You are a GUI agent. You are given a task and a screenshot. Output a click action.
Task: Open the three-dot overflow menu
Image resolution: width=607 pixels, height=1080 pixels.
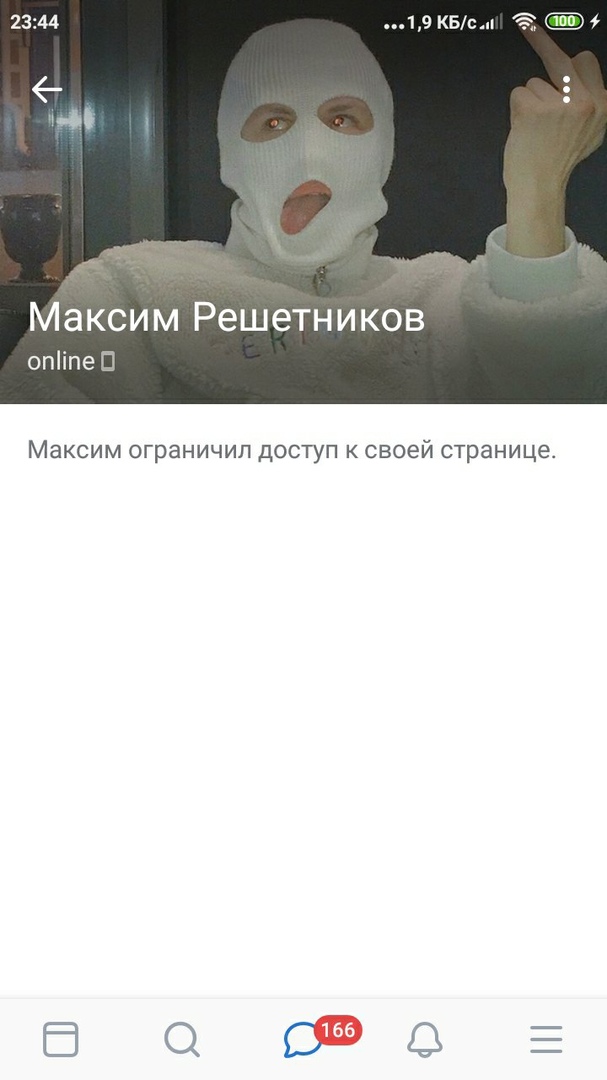(x=566, y=90)
